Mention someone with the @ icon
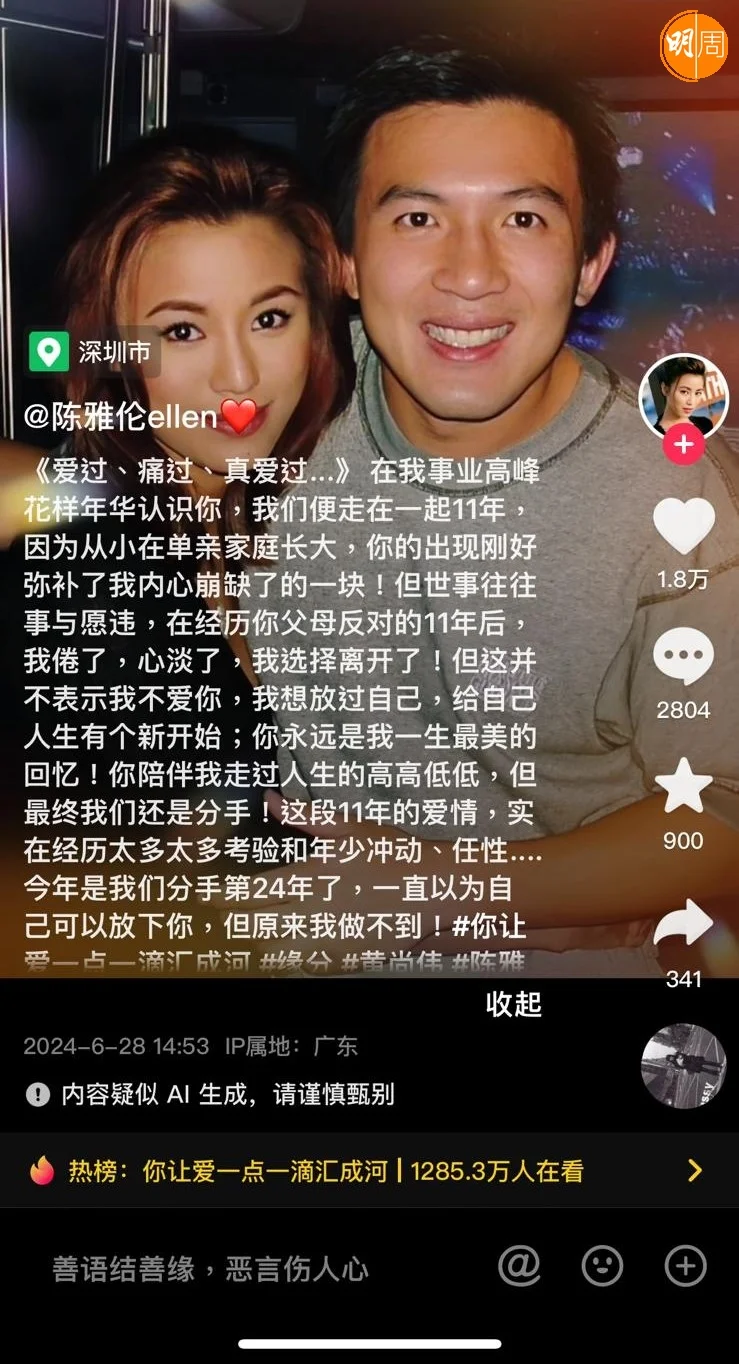Viewport: 739px width, 1364px height. (519, 1267)
